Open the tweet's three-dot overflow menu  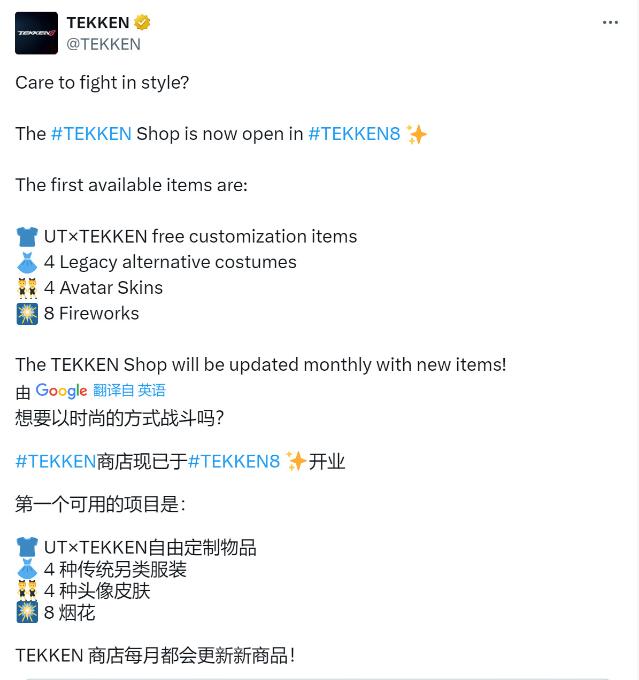[610, 23]
